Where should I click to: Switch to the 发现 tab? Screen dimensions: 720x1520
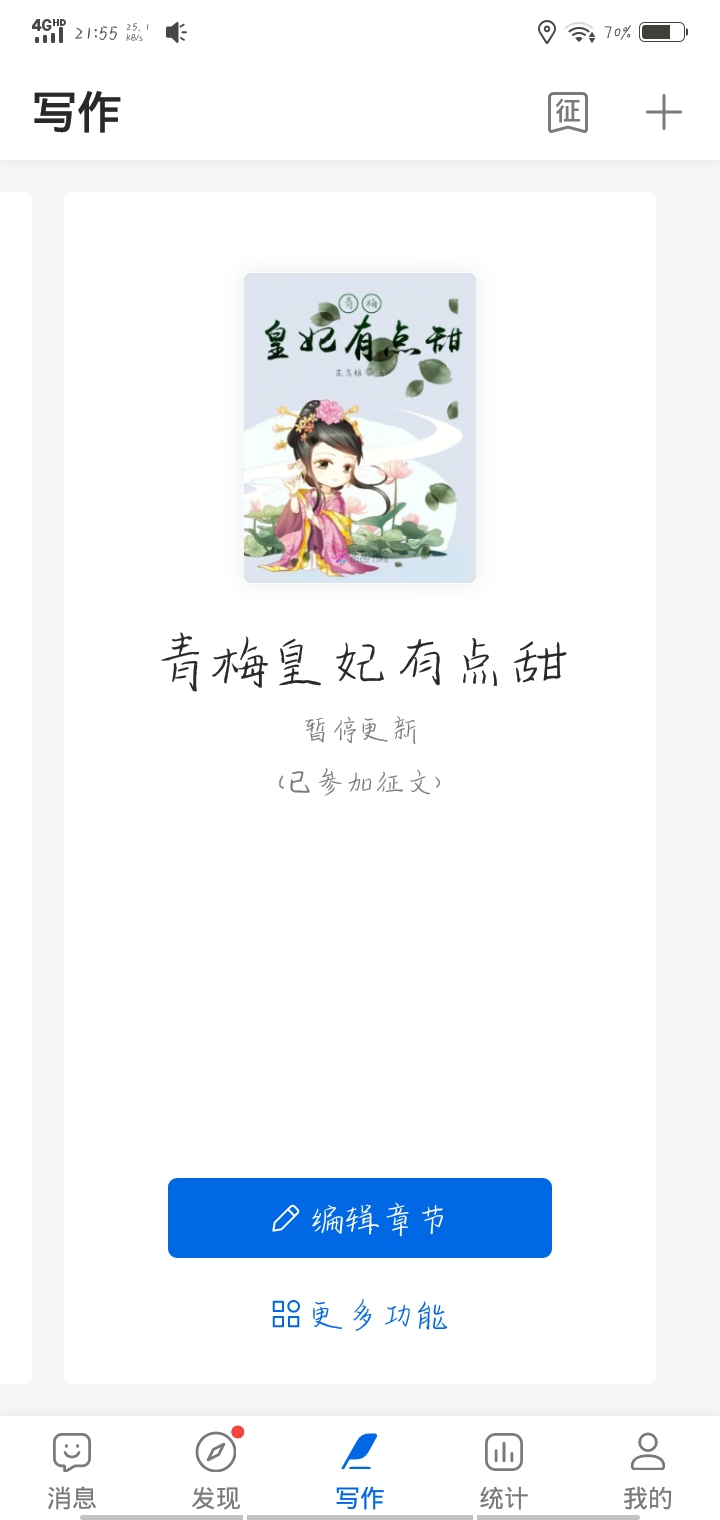pos(216,1468)
